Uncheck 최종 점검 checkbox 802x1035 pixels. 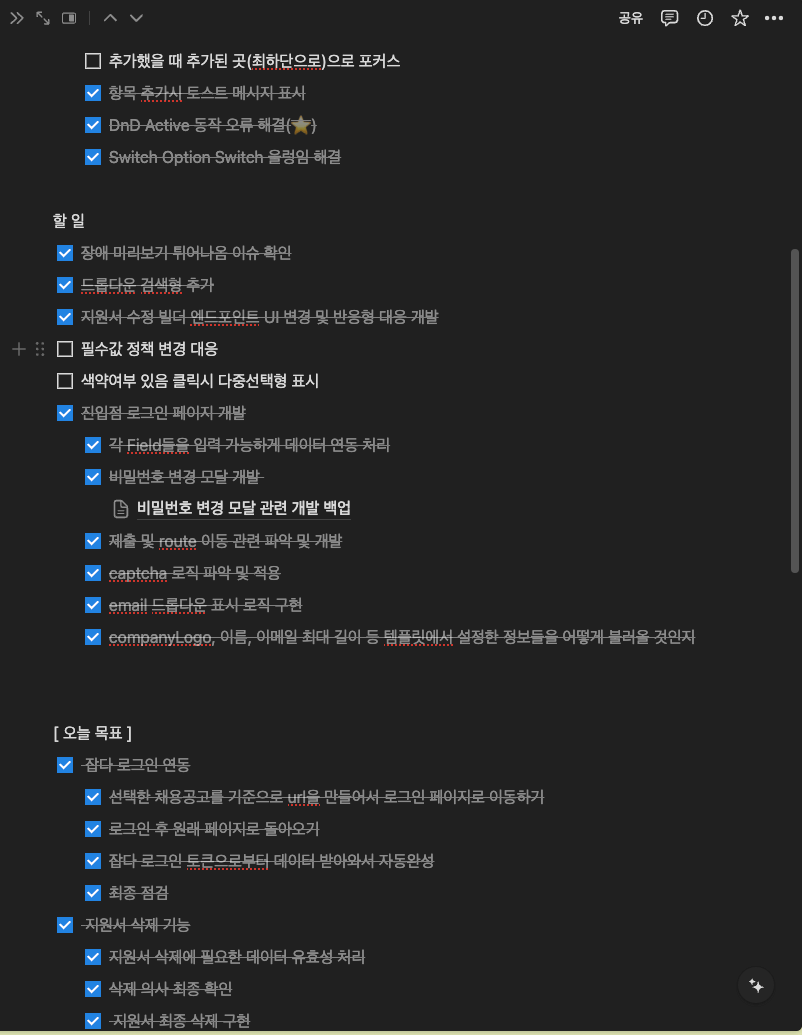93,893
